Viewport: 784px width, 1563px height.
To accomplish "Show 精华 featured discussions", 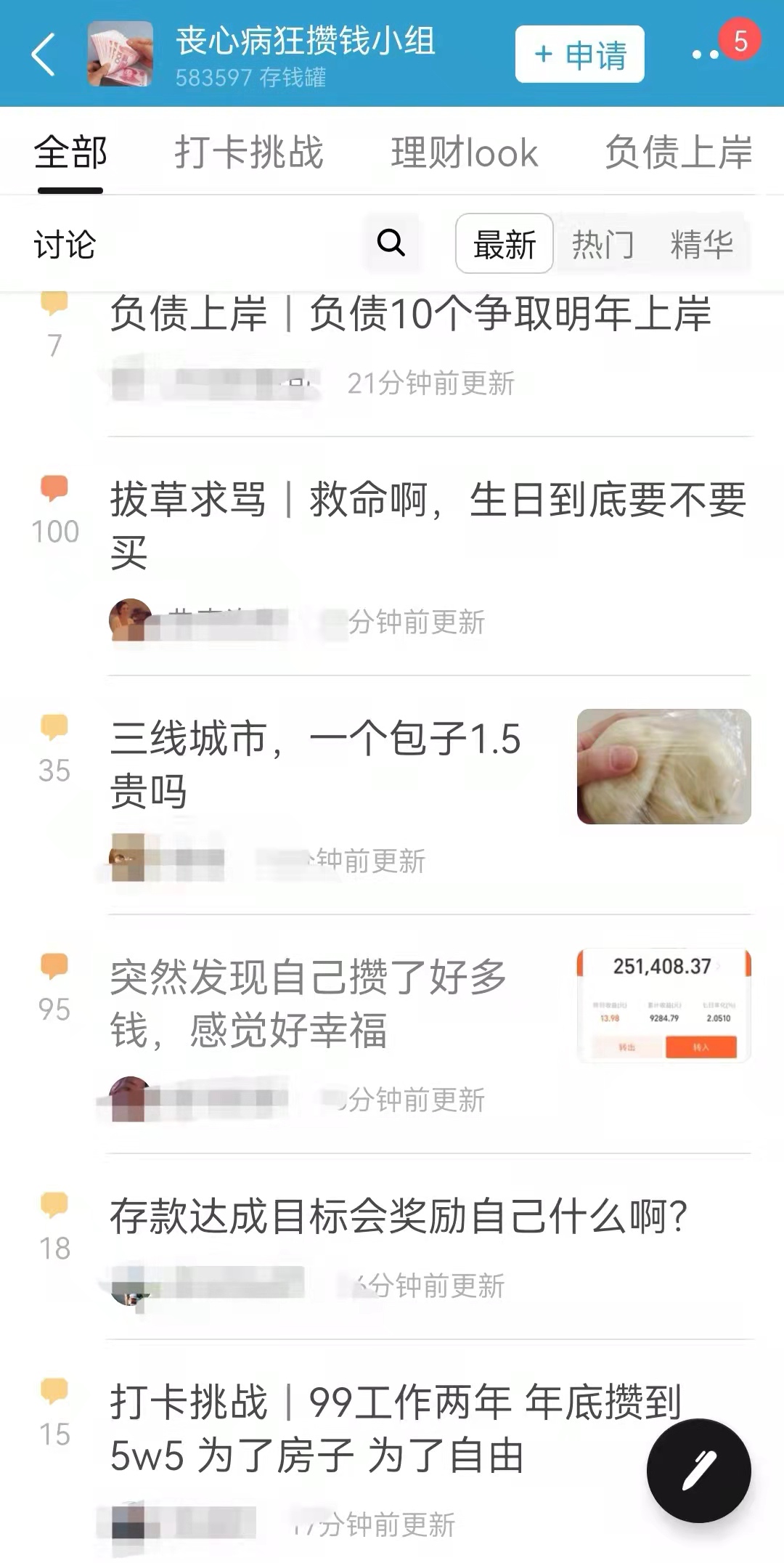I will [701, 244].
